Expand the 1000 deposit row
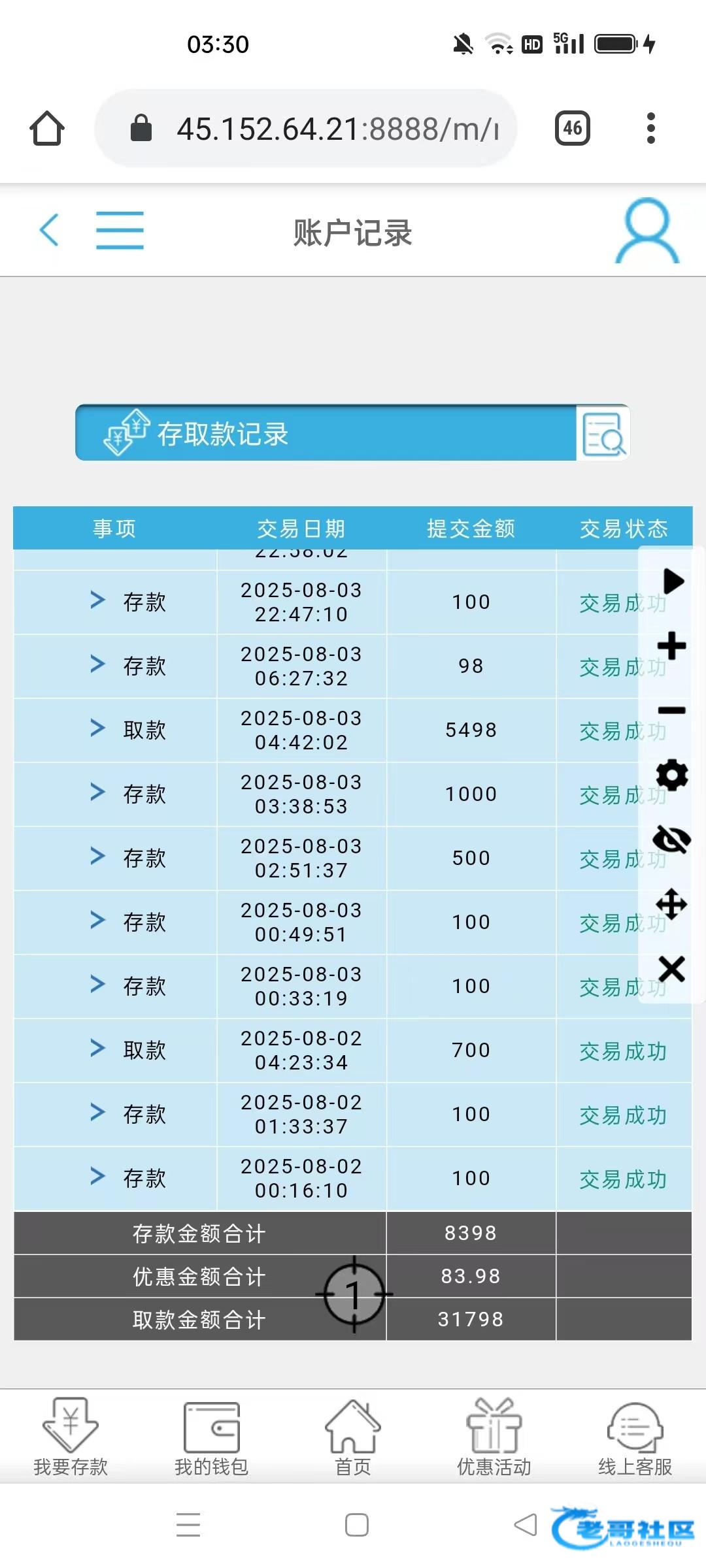This screenshot has height=1568, width=706. [97, 792]
